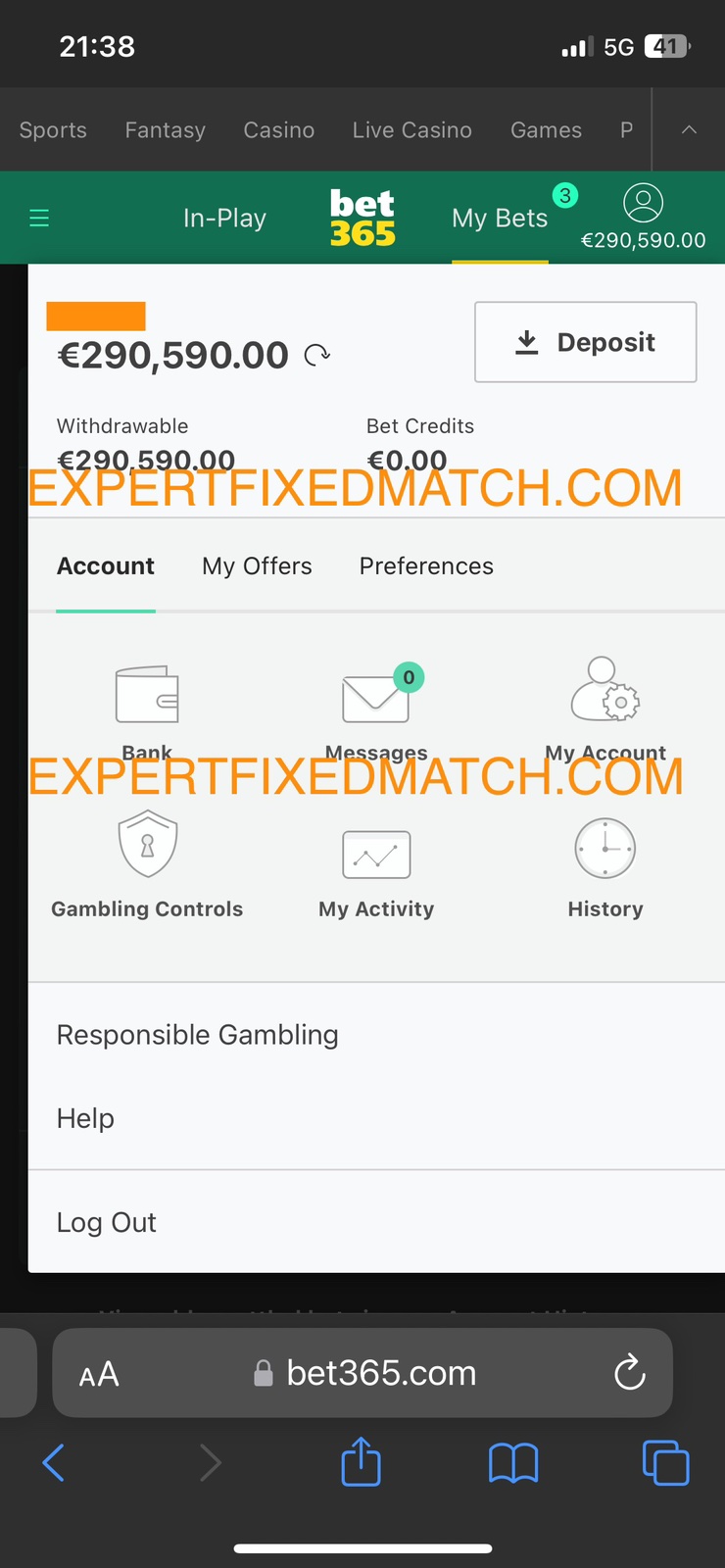Switch to My Offers tab
This screenshot has height=1568, width=725.
tap(257, 566)
